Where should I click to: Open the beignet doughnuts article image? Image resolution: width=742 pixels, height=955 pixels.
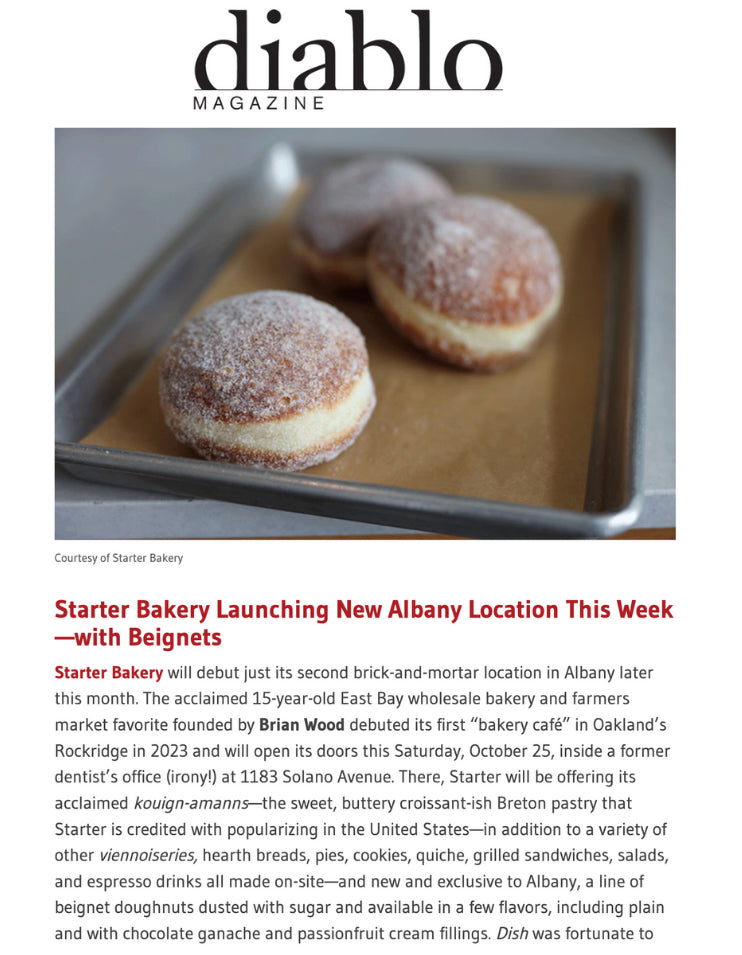pos(365,333)
